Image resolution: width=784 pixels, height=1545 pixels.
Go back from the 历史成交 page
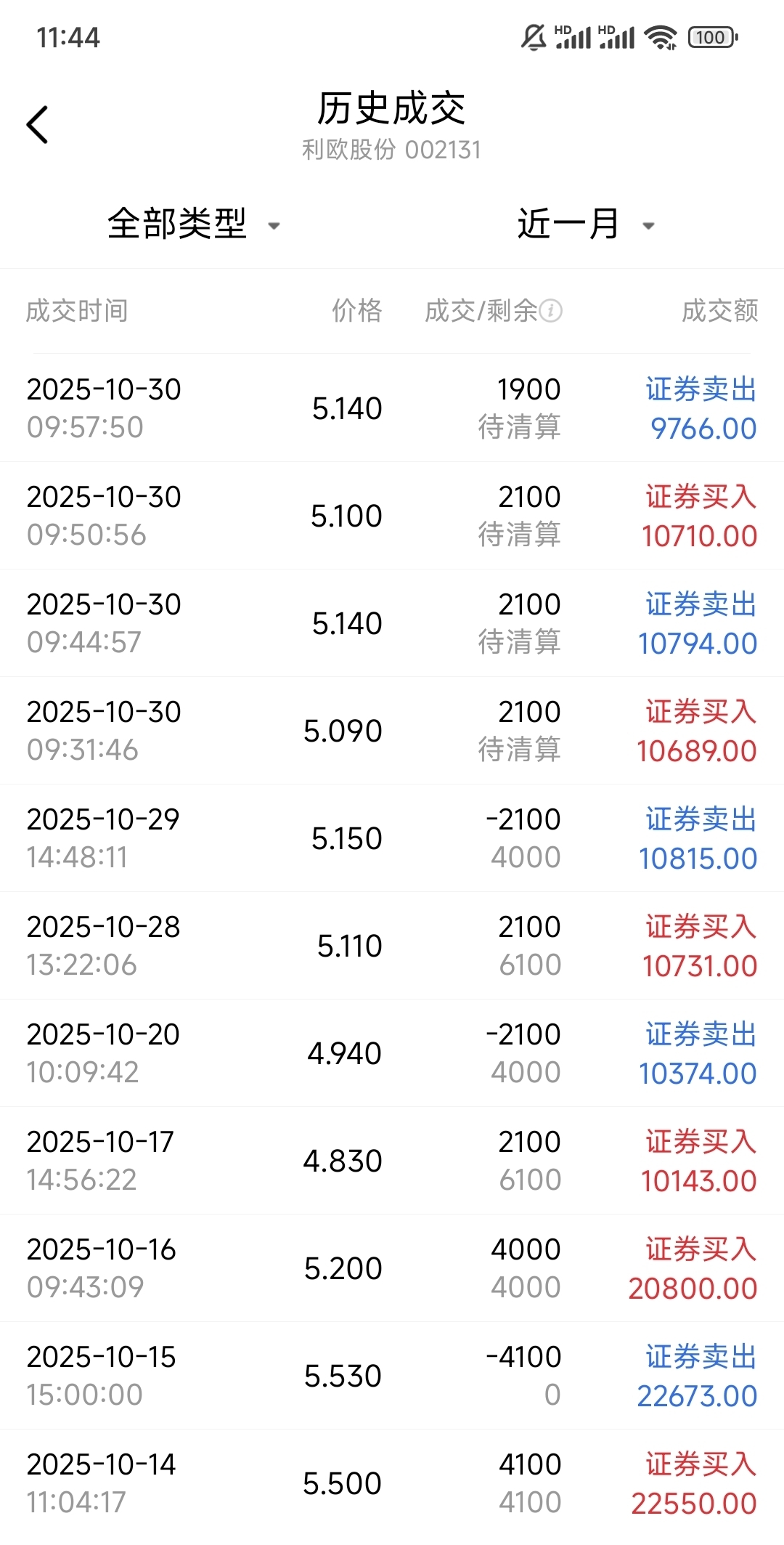38,125
